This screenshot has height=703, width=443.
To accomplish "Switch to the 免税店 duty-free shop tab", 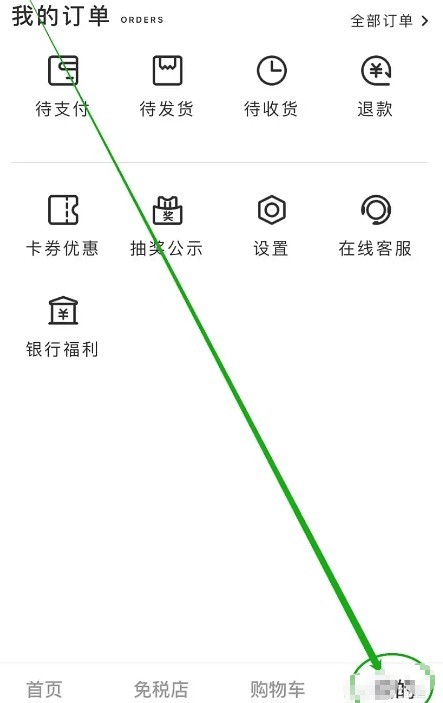I will (161, 689).
